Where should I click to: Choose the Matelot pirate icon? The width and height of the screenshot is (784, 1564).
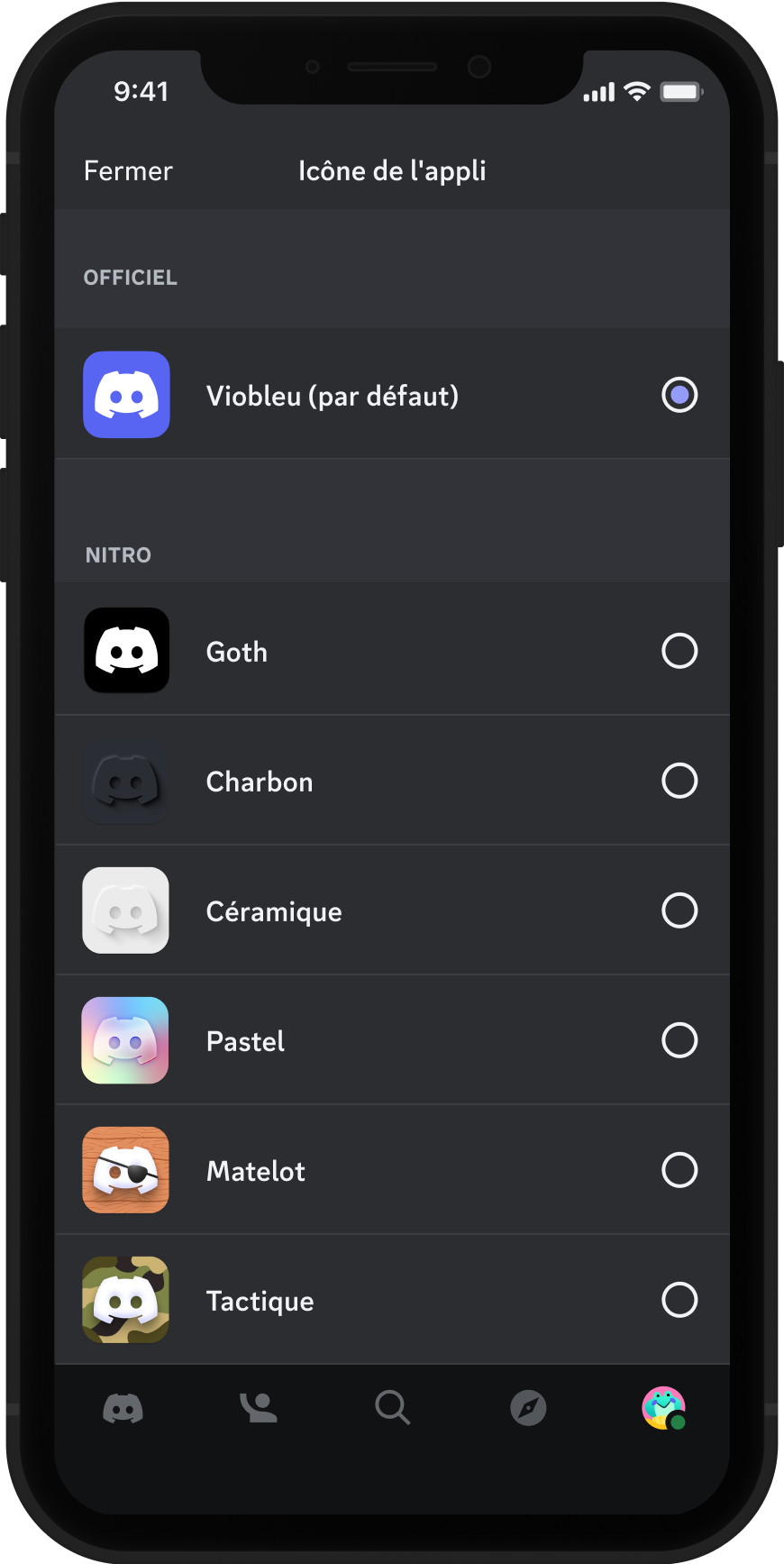[x=679, y=1170]
